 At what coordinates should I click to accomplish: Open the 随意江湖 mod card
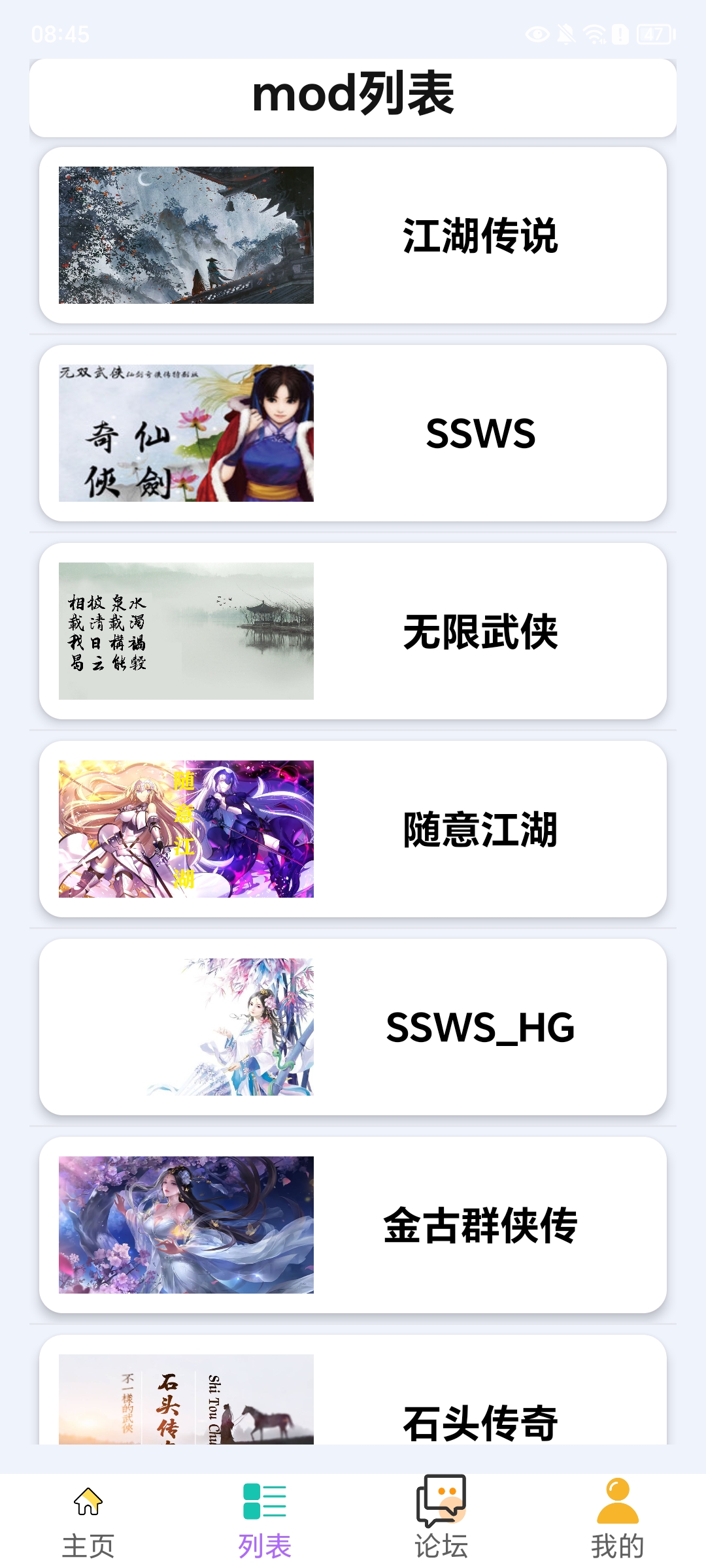tap(353, 829)
